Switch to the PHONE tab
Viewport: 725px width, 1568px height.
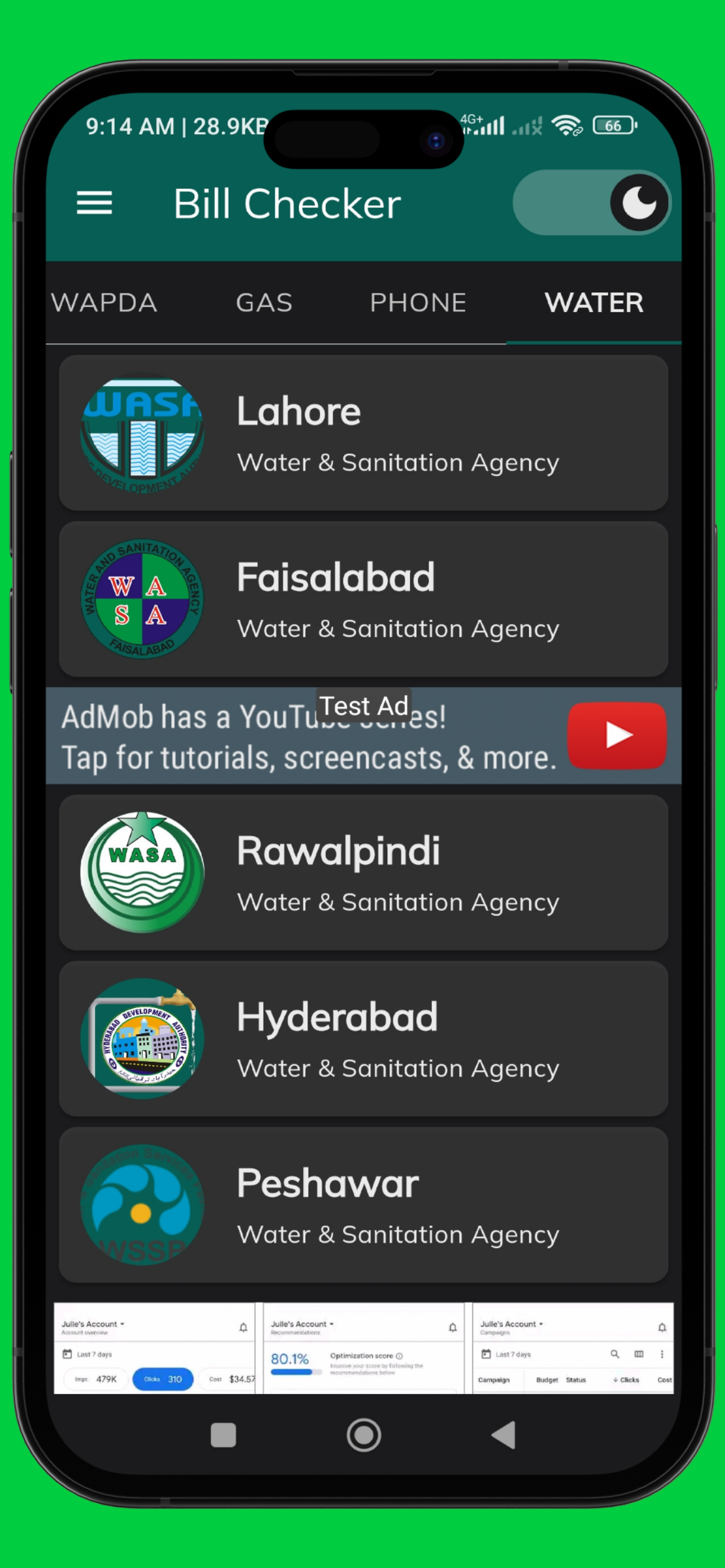[418, 303]
